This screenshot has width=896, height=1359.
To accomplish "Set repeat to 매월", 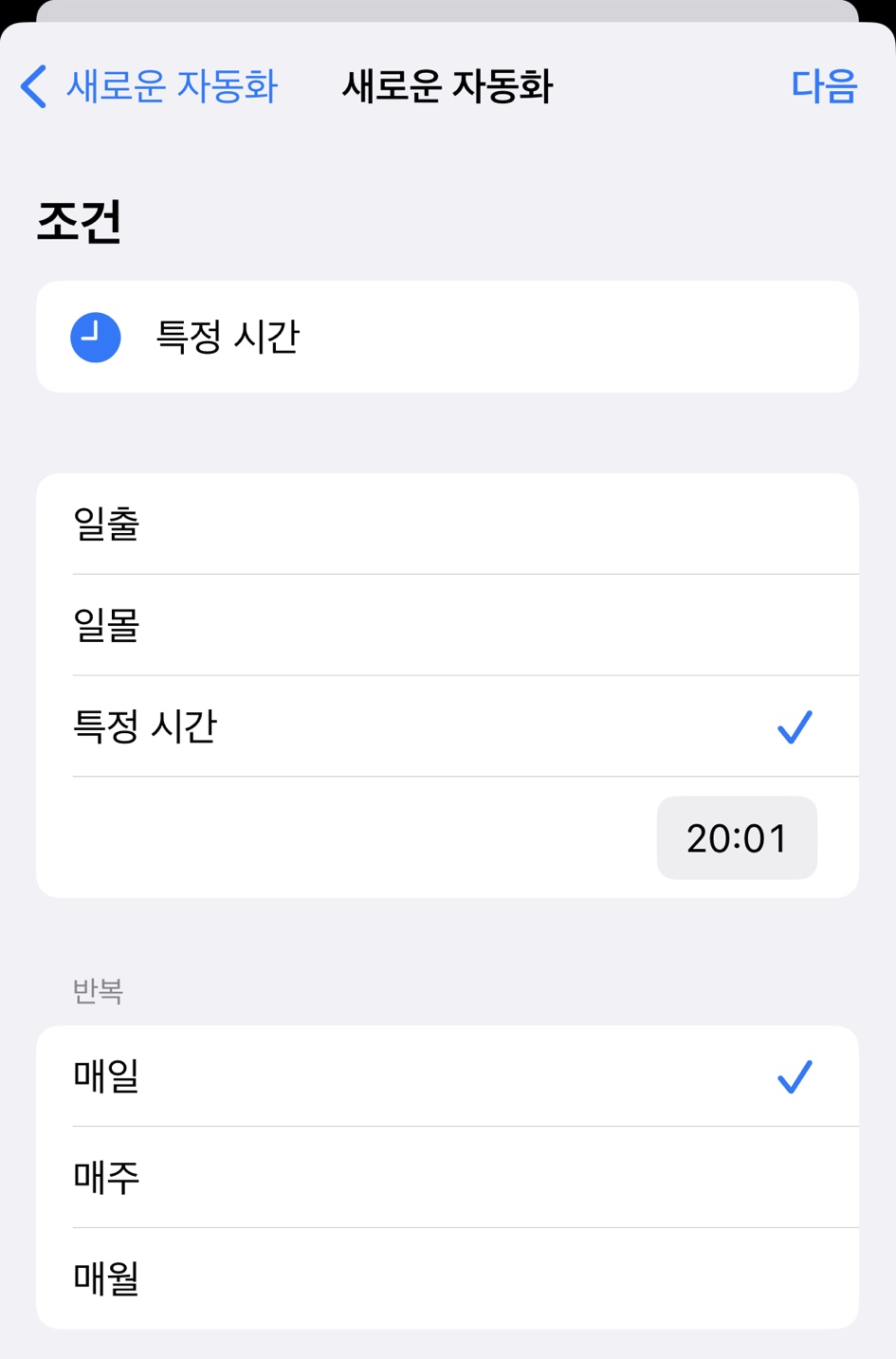I will tap(447, 1278).
